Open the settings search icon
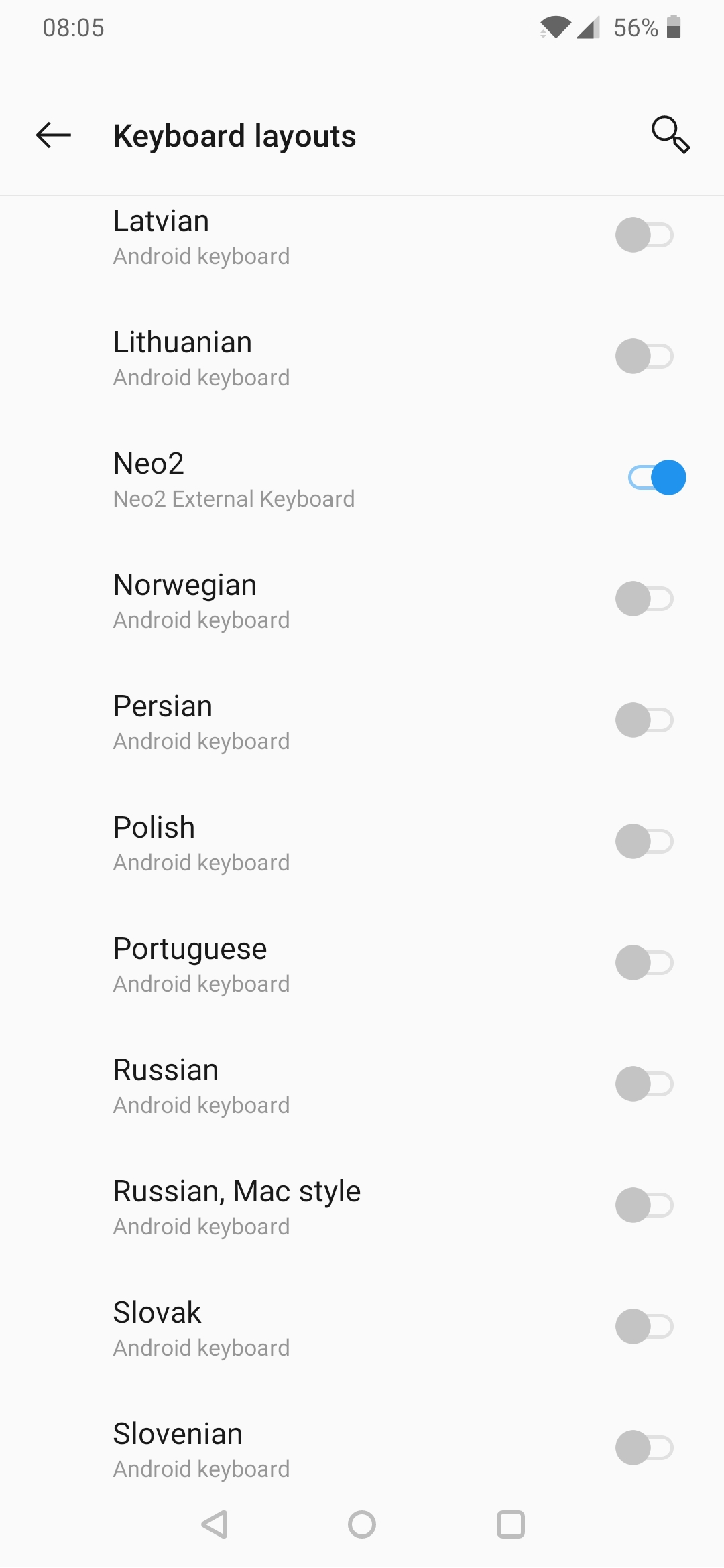The image size is (724, 1568). (x=670, y=135)
